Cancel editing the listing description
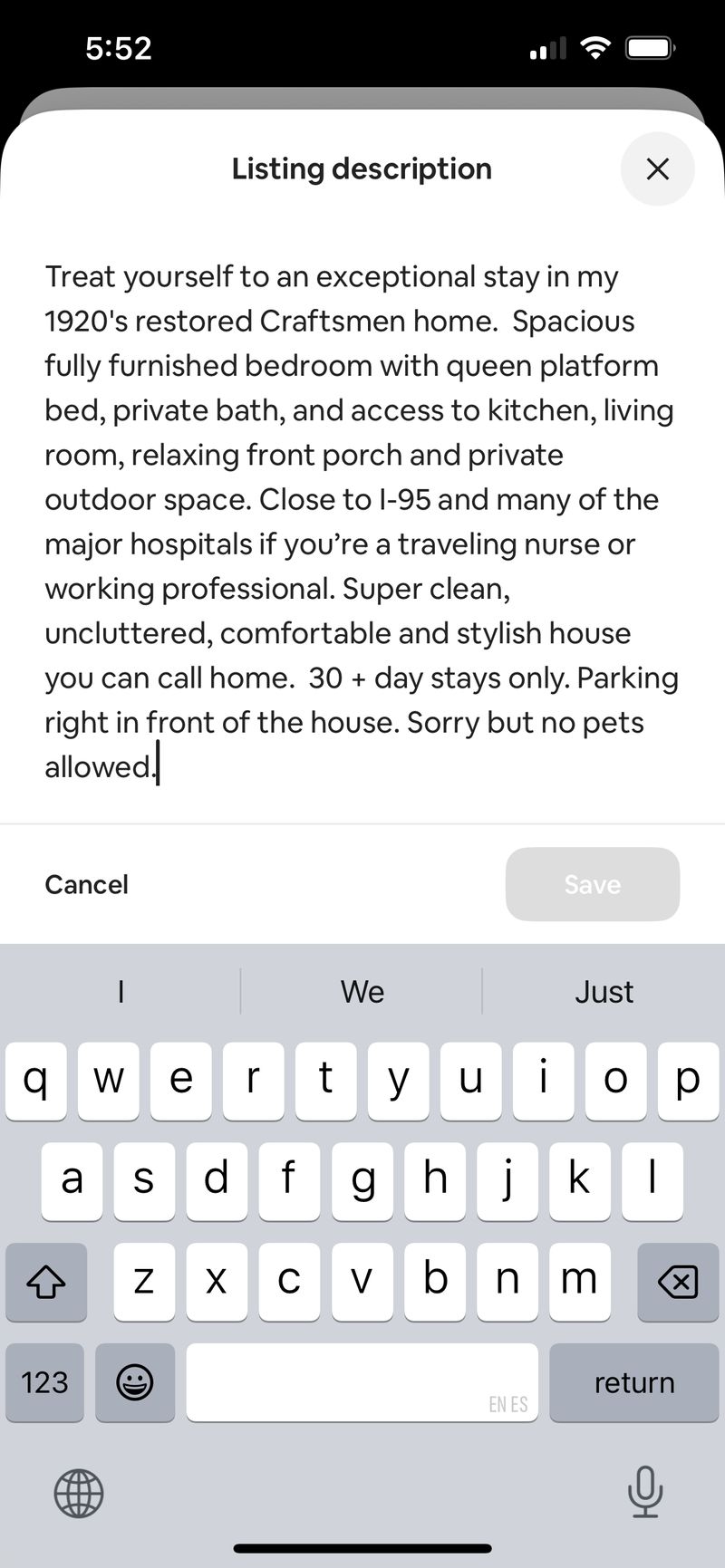The image size is (725, 1568). [x=86, y=884]
